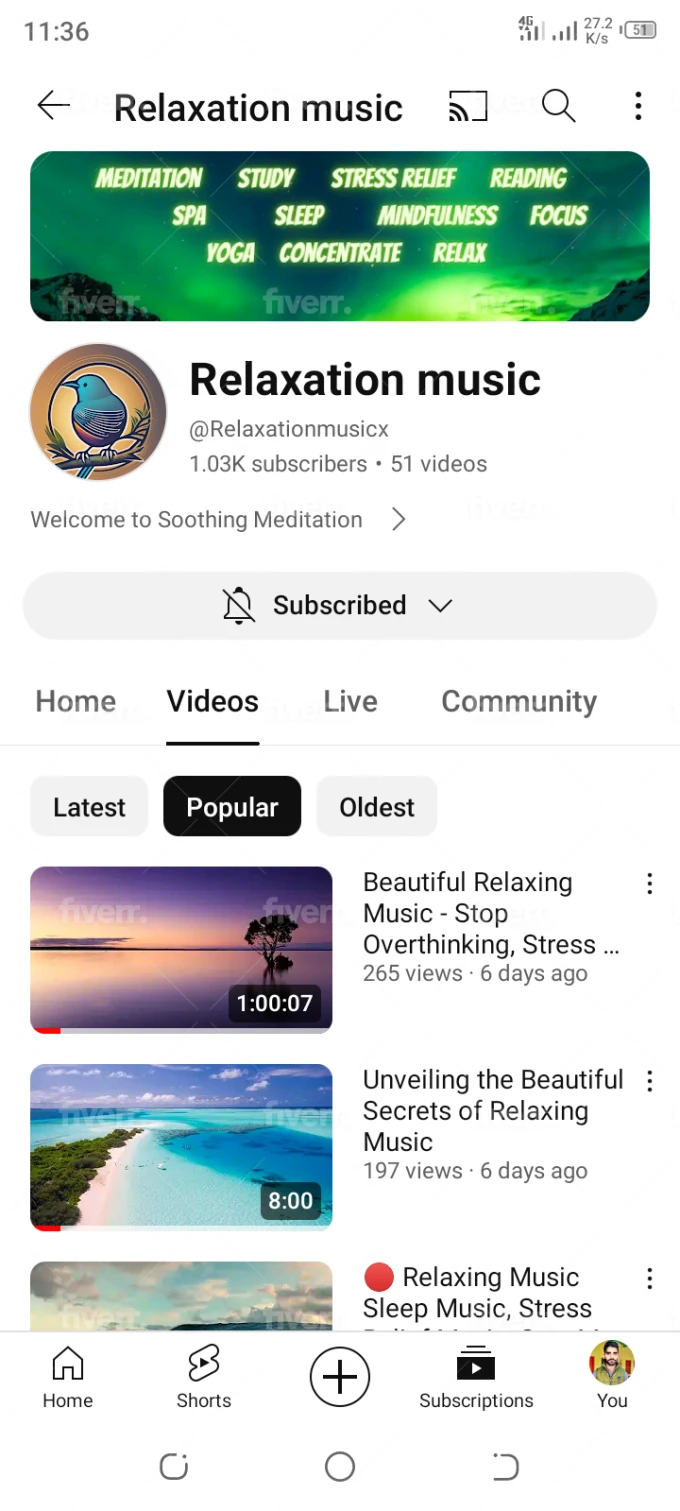Switch to the Live tab
The image size is (680, 1511).
point(350,701)
